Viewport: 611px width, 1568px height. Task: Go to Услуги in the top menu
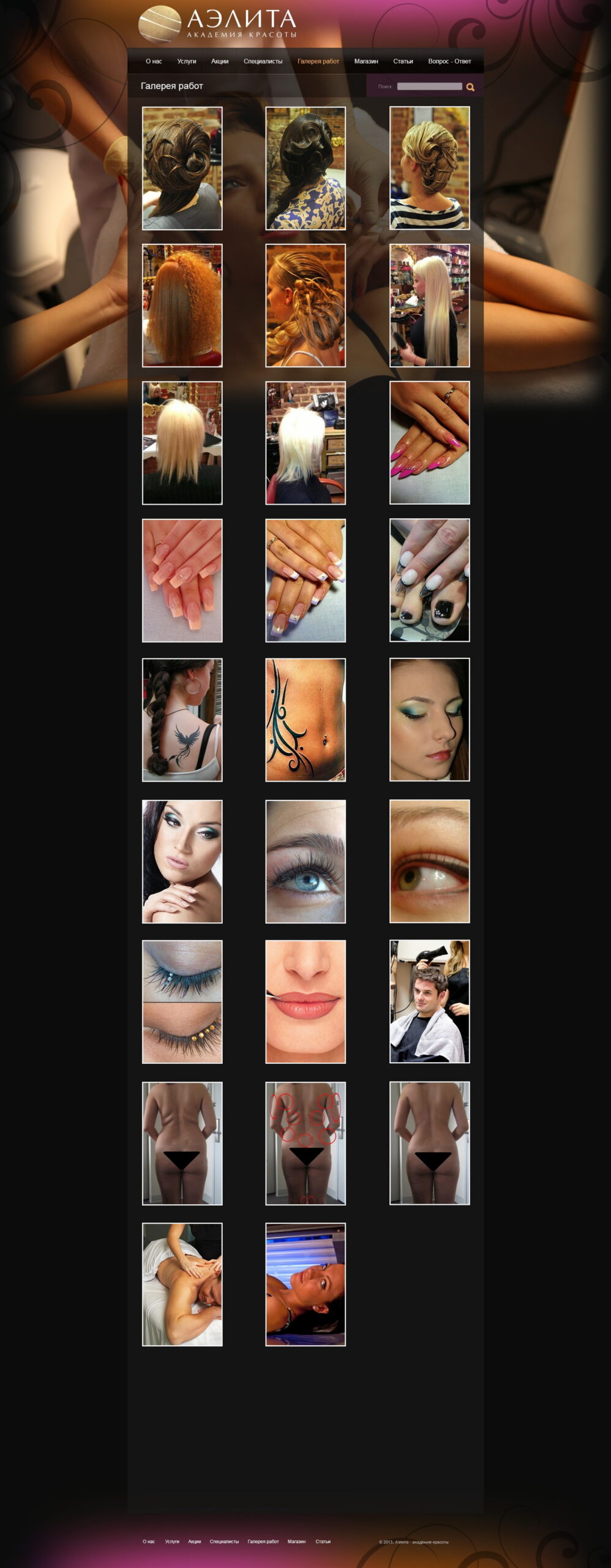(187, 61)
